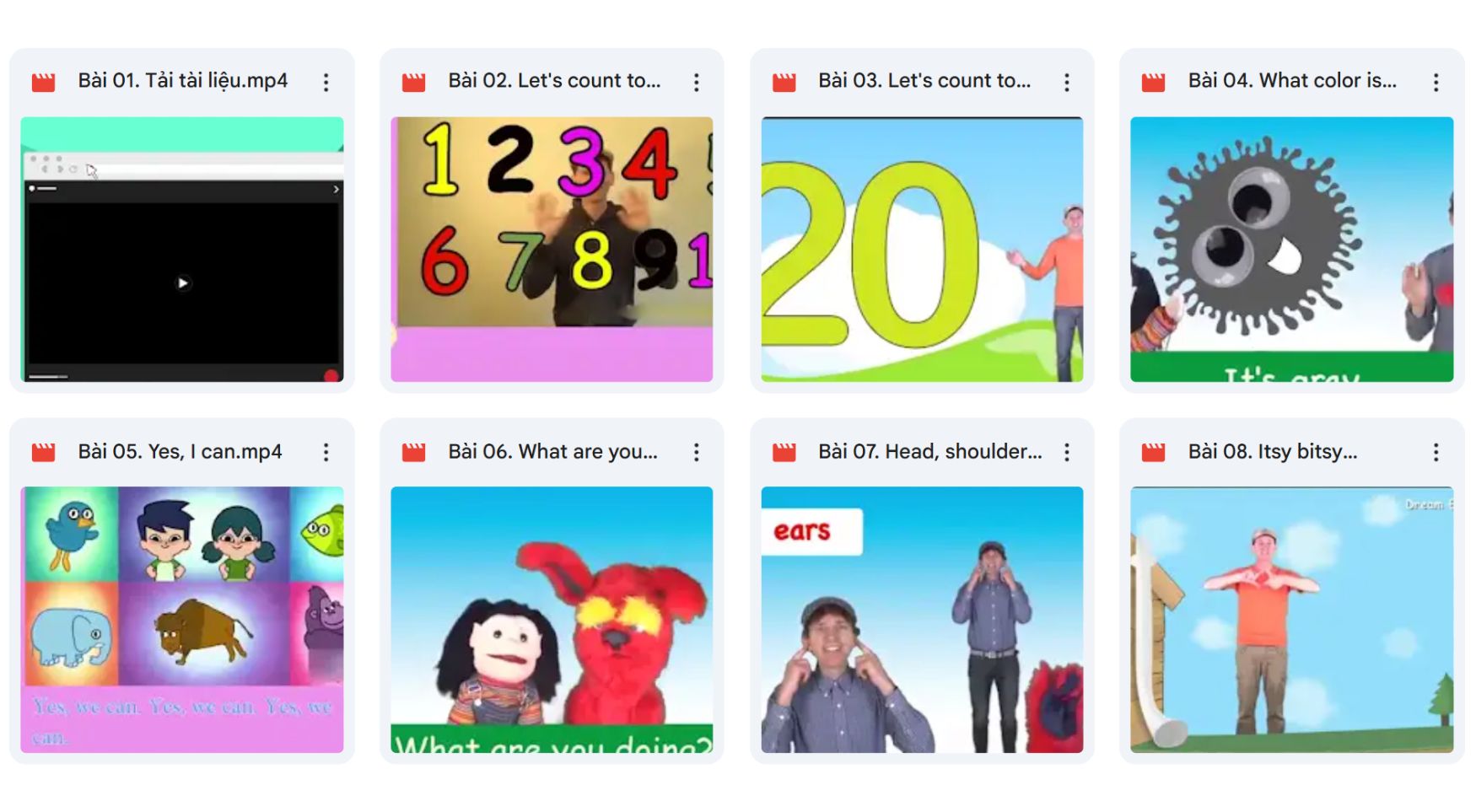Open more options for Bài 03
This screenshot has height=812, width=1476.
point(1066,82)
